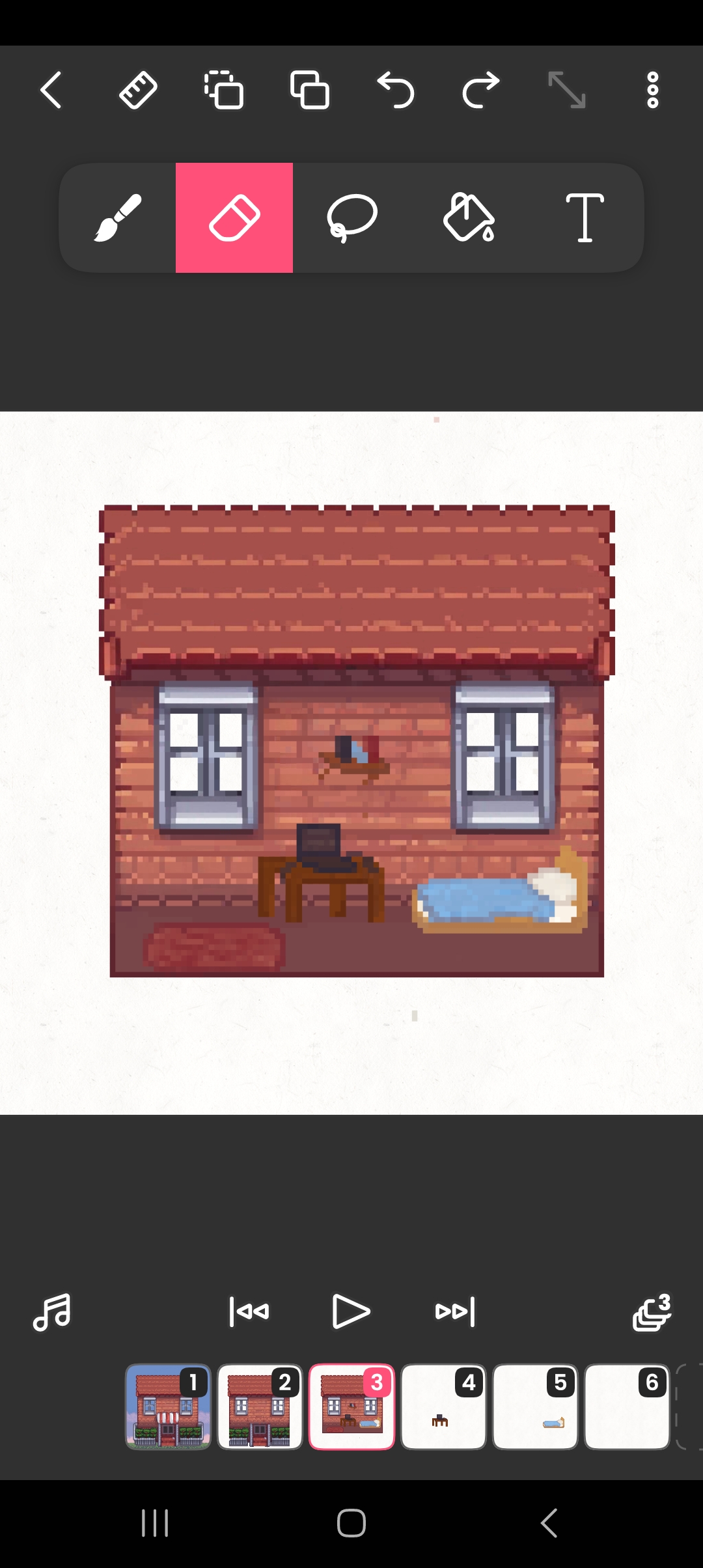Open the audio music options
Image resolution: width=703 pixels, height=1568 pixels.
coord(52,1311)
